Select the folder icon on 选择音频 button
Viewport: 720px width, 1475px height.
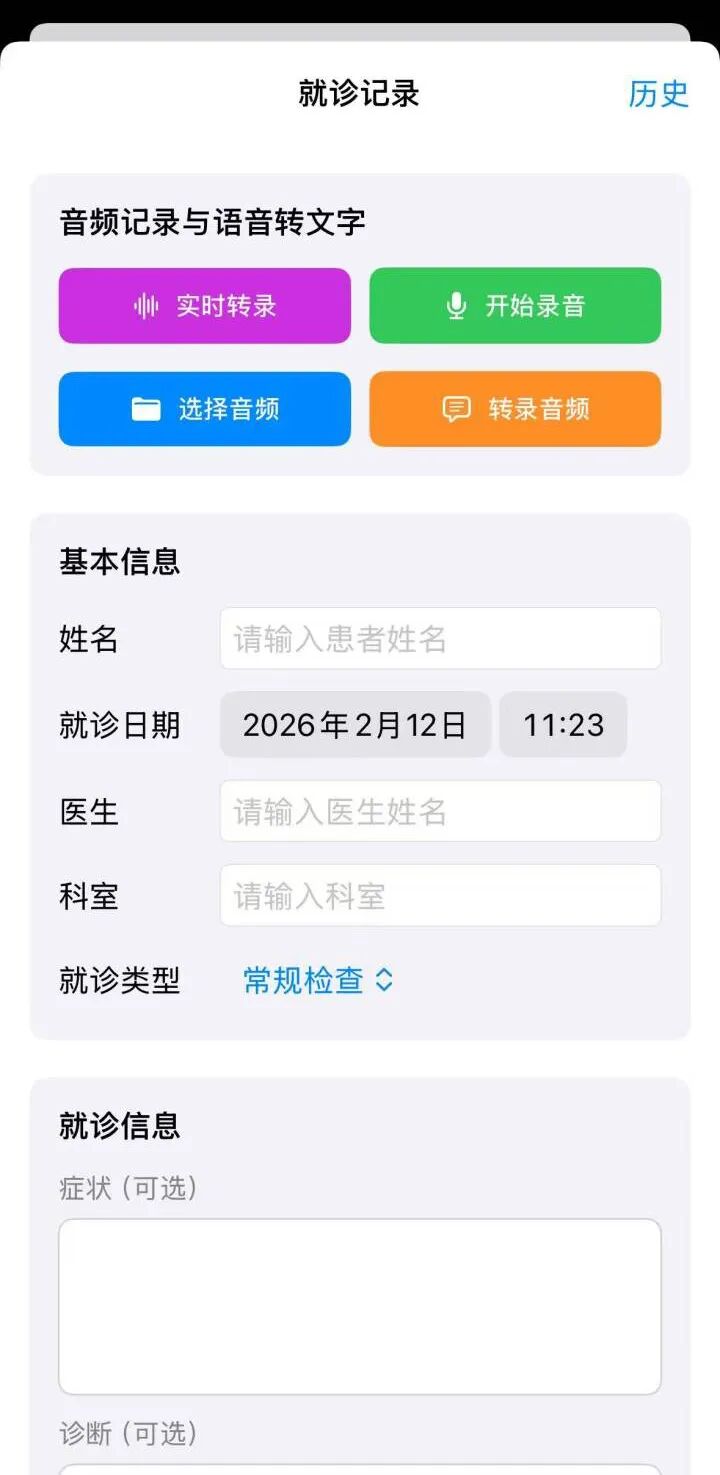point(146,408)
